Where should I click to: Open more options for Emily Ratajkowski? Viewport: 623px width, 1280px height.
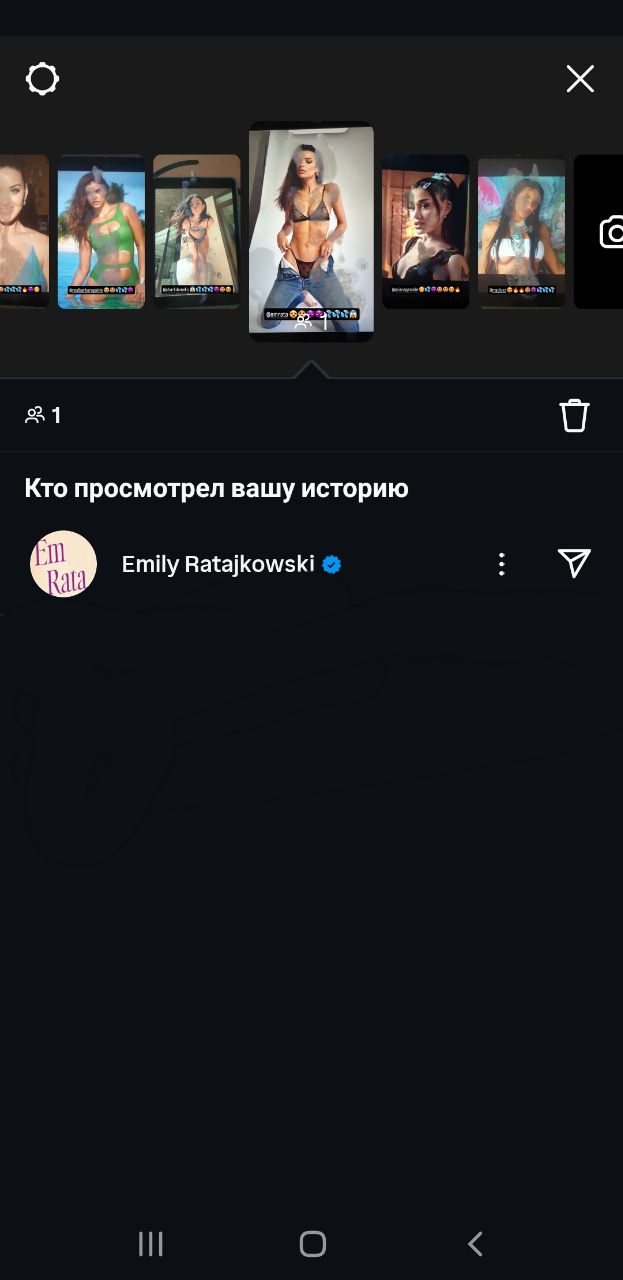point(501,564)
